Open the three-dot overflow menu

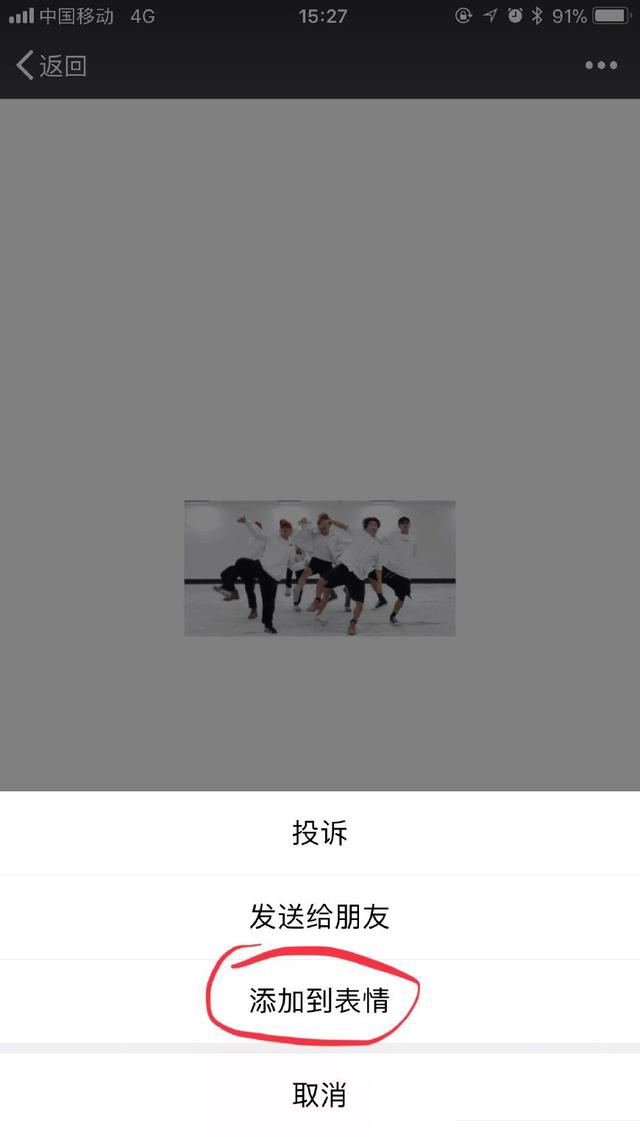click(x=601, y=66)
